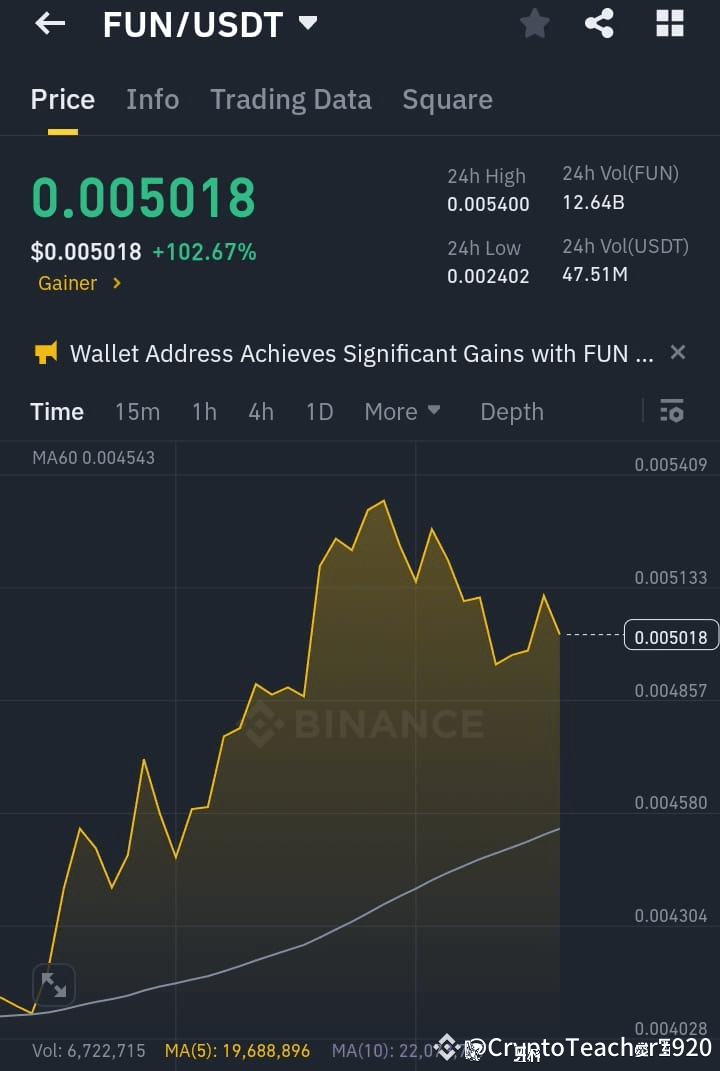Screen dimensions: 720x1071
Task: Dismiss the Wallet Address news banner
Action: [678, 352]
